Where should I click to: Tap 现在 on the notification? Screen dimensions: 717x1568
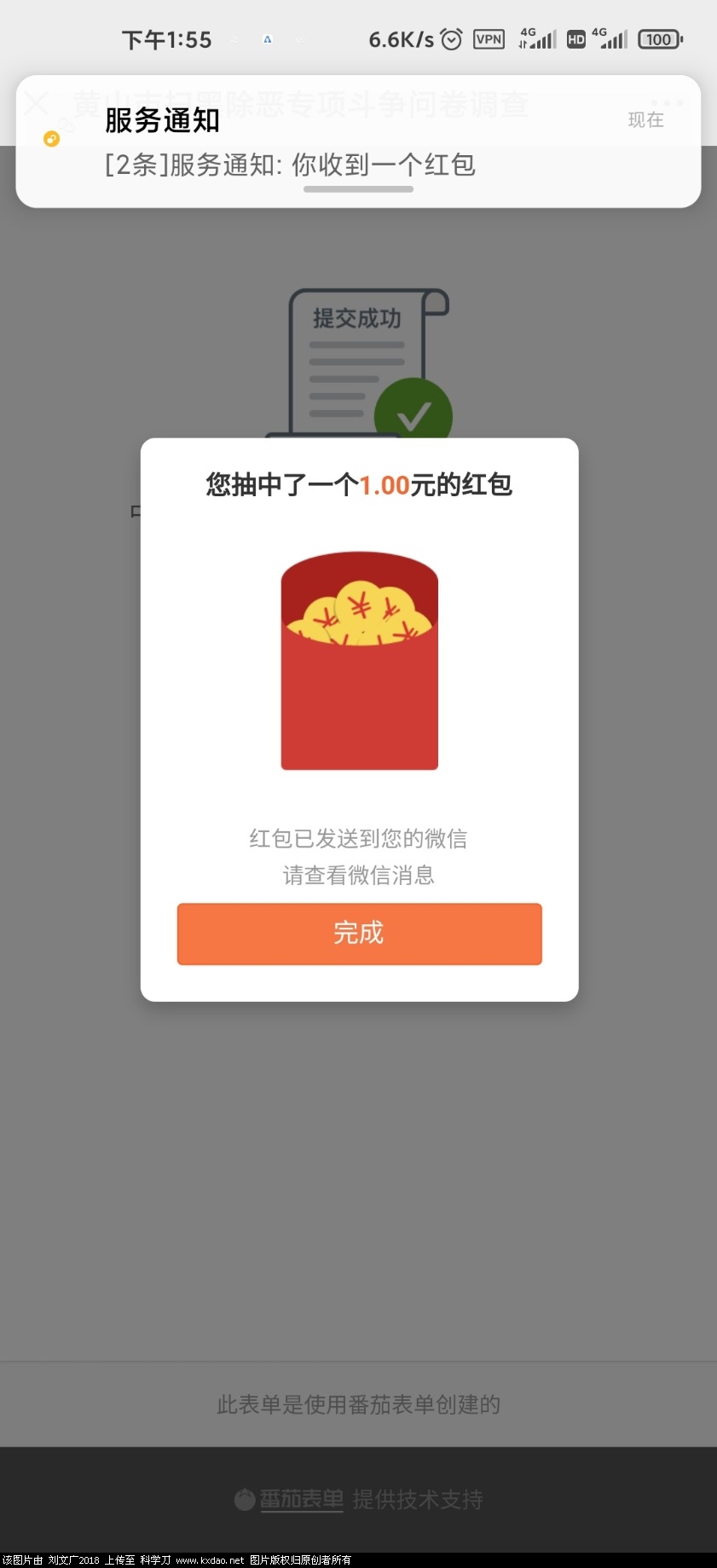(x=647, y=119)
